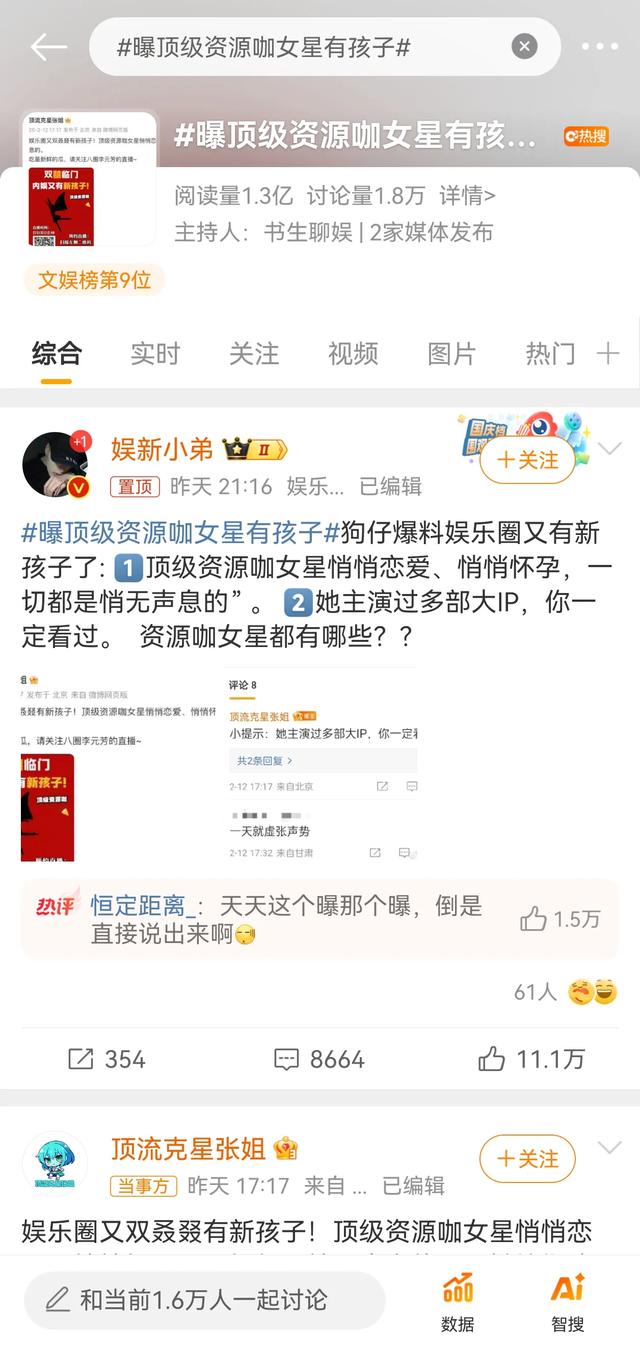This screenshot has height=1347, width=640.
Task: Open the 数据 button
Action: click(457, 1300)
